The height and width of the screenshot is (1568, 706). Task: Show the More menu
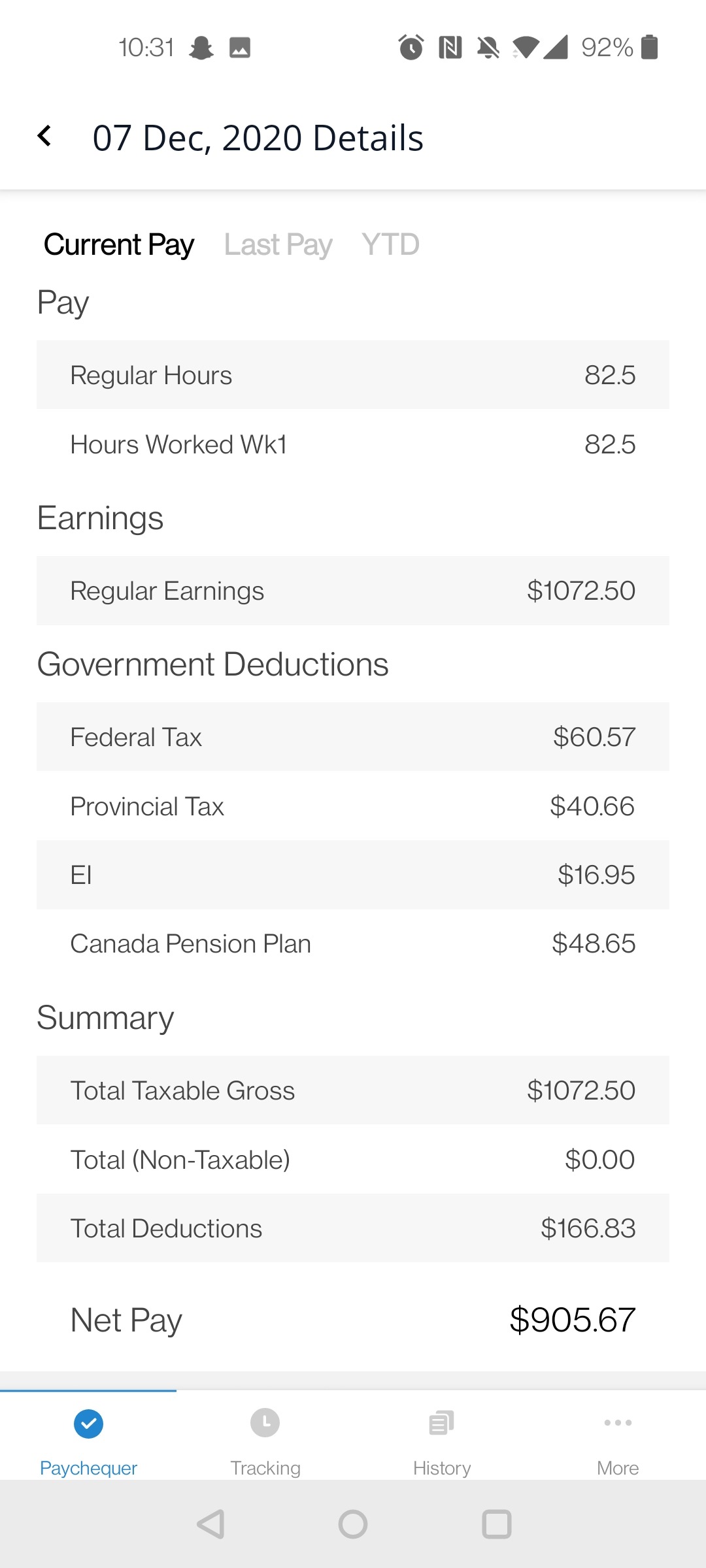click(618, 1436)
